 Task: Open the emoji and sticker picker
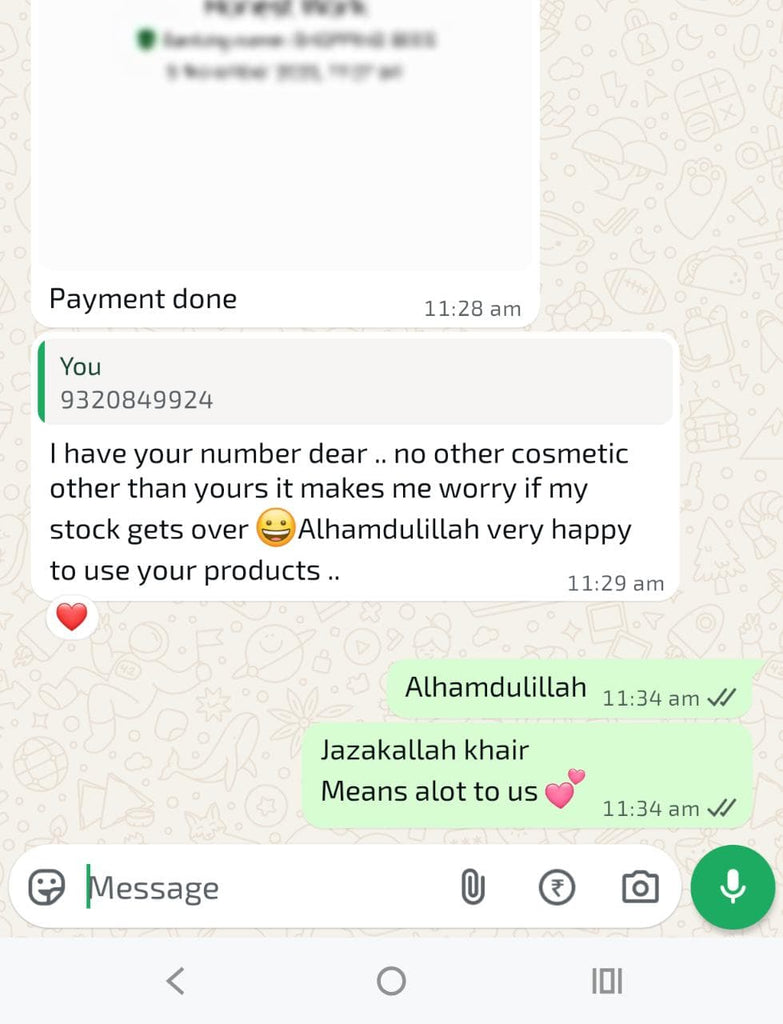pyautogui.click(x=46, y=887)
